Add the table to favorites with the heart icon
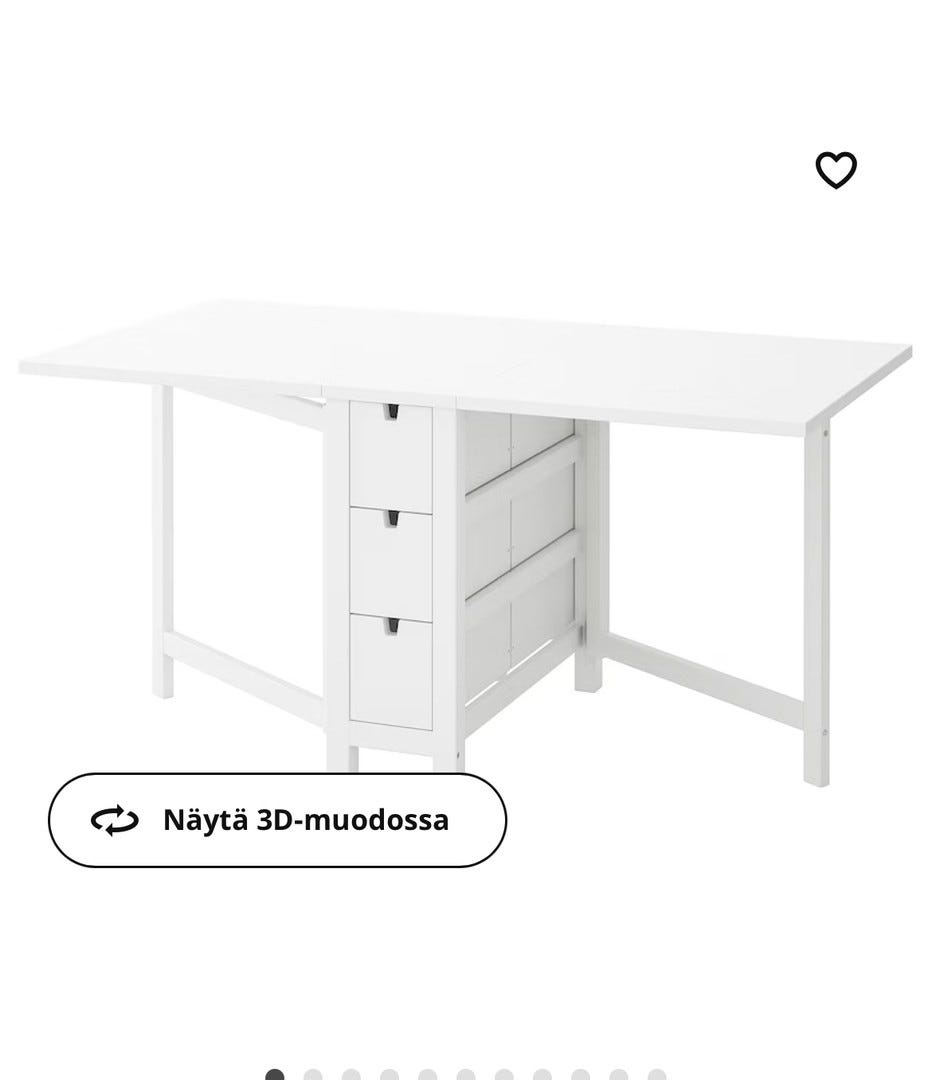 click(836, 170)
